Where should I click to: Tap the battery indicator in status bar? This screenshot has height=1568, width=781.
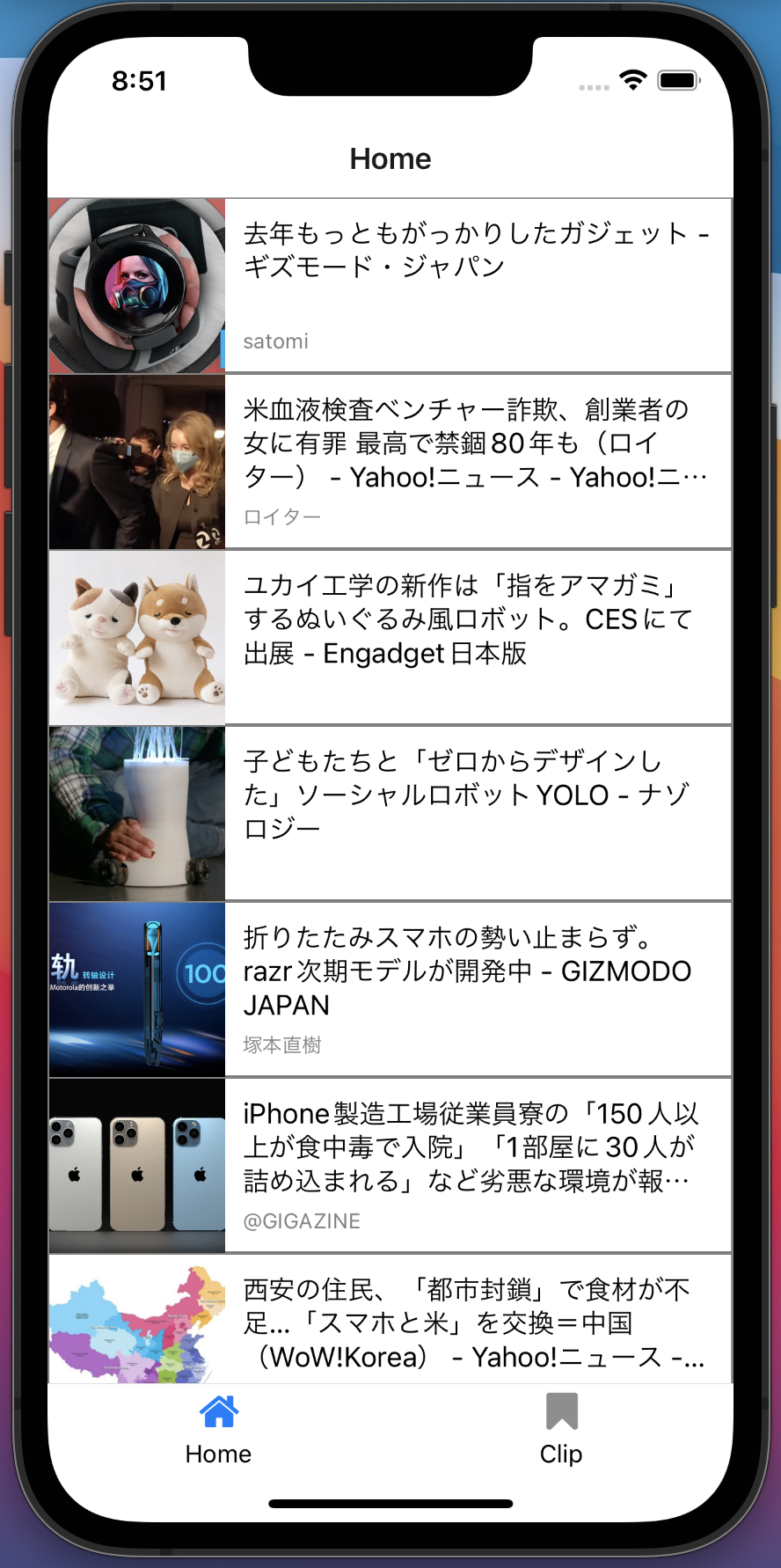pos(679,79)
